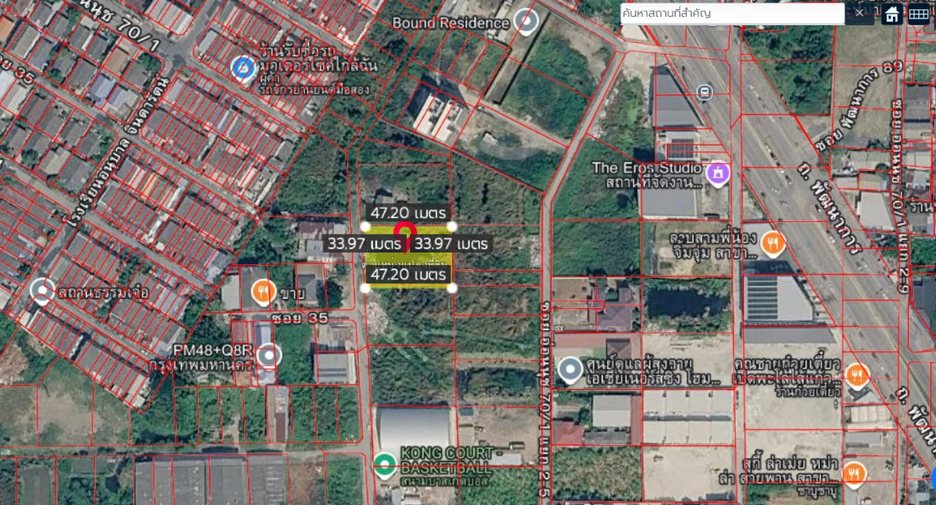Clear the search box with the X
936x505 pixels.
tap(859, 13)
